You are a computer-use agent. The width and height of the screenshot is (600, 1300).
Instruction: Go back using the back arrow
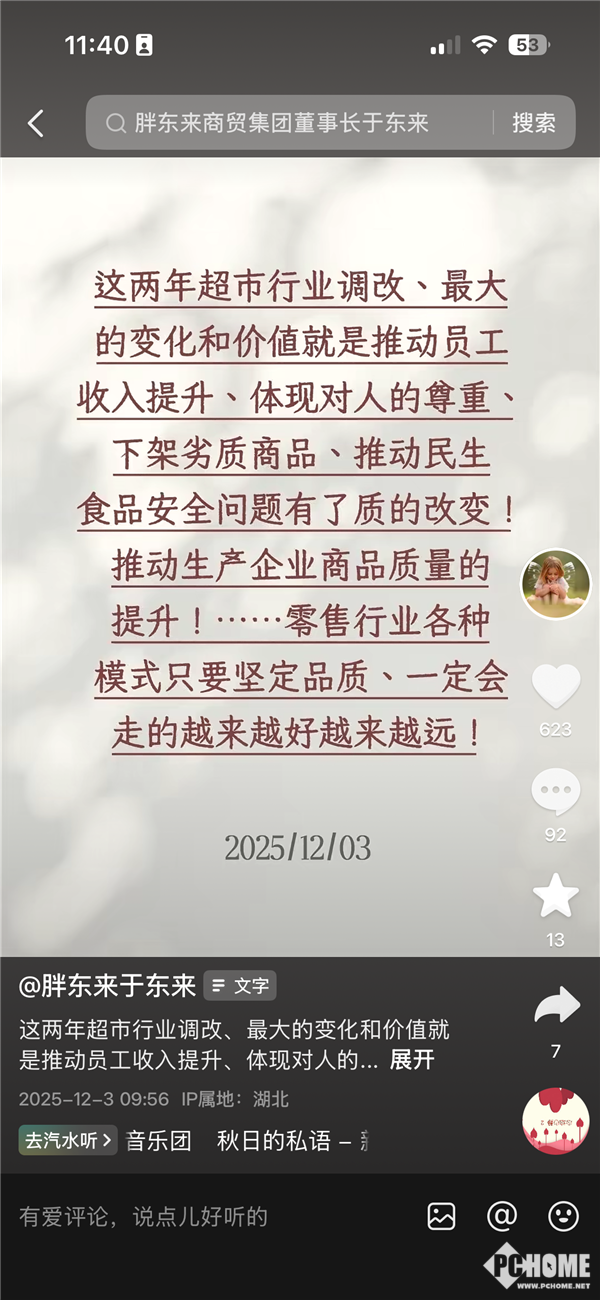pos(36,123)
